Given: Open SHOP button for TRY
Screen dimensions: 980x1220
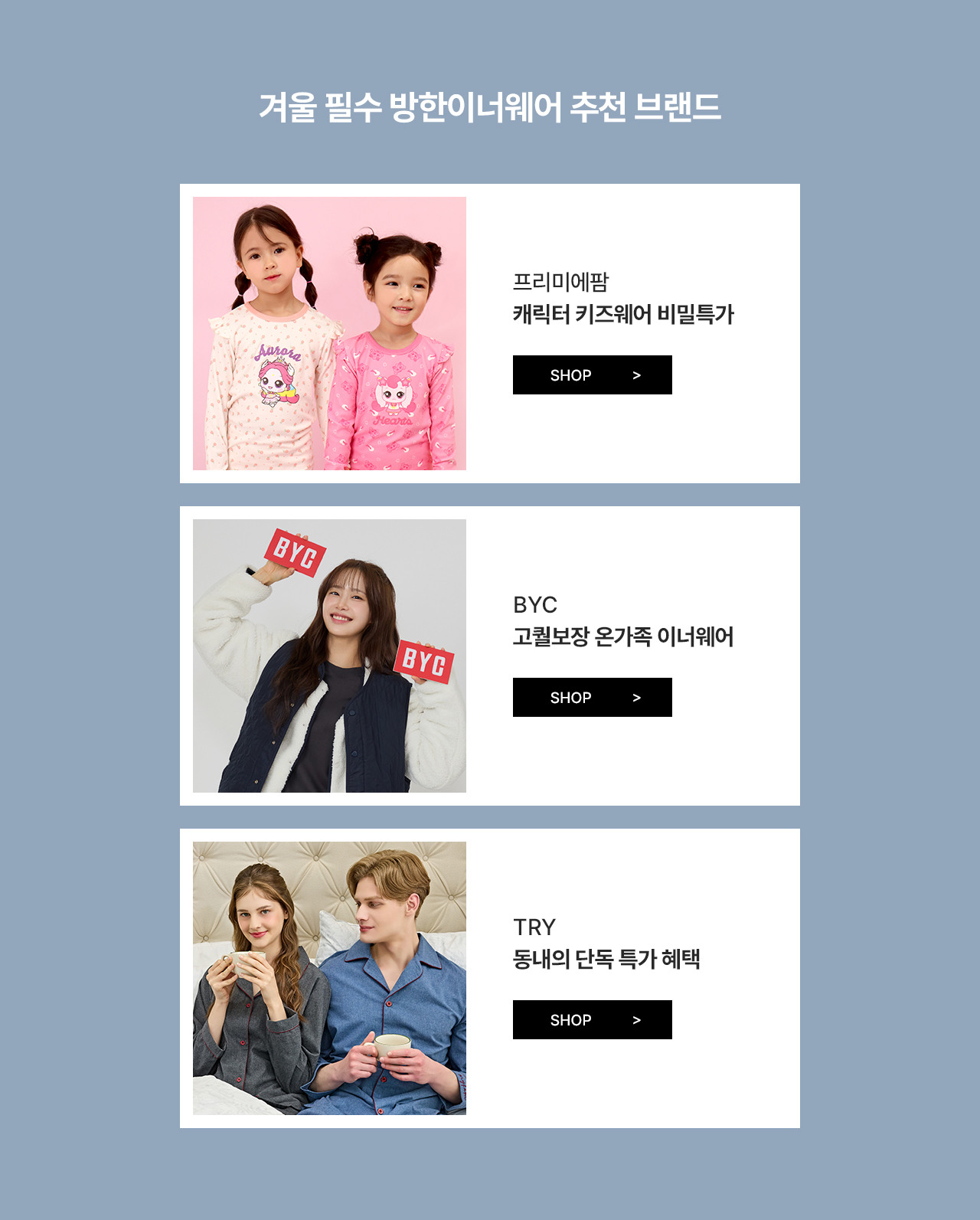Looking at the screenshot, I should pos(592,1020).
